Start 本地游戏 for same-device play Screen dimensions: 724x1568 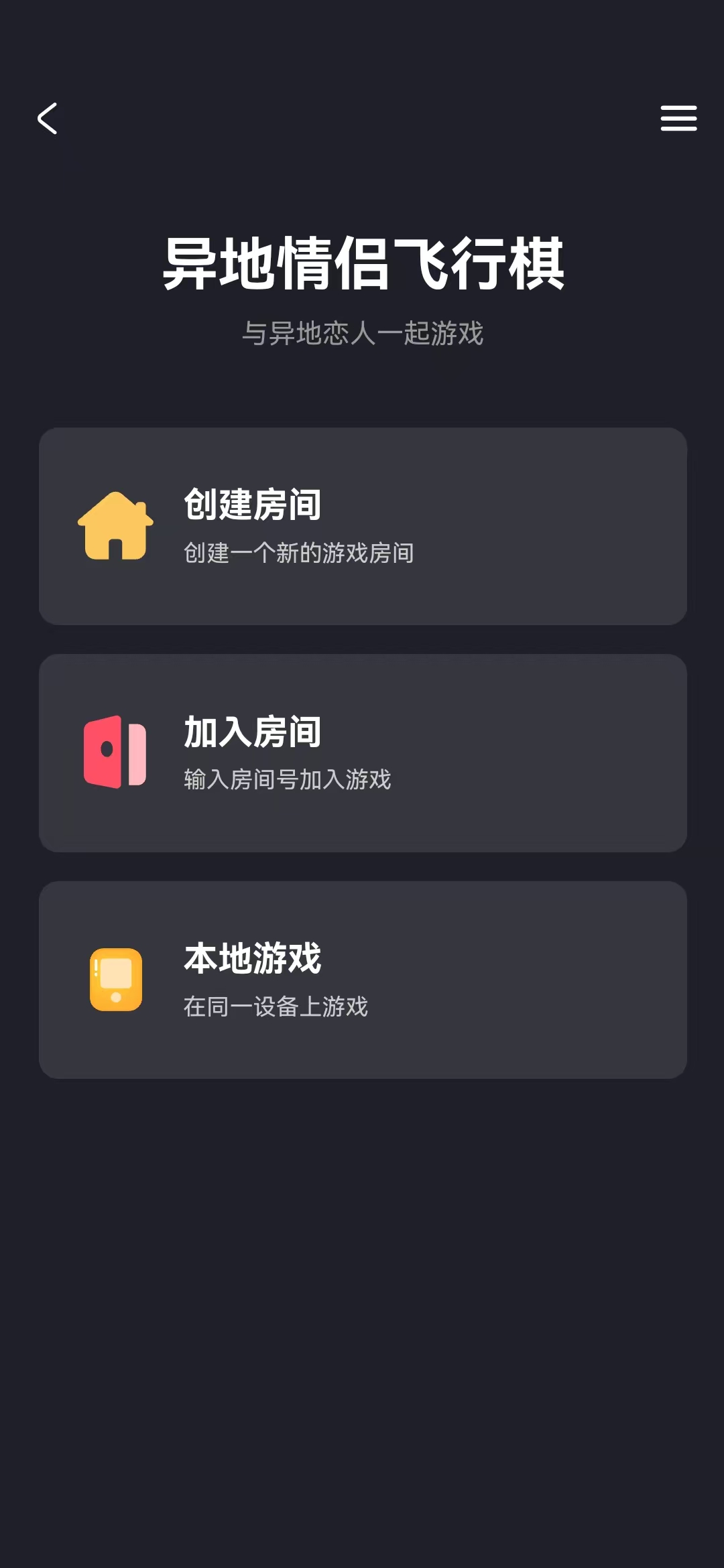pos(362,980)
